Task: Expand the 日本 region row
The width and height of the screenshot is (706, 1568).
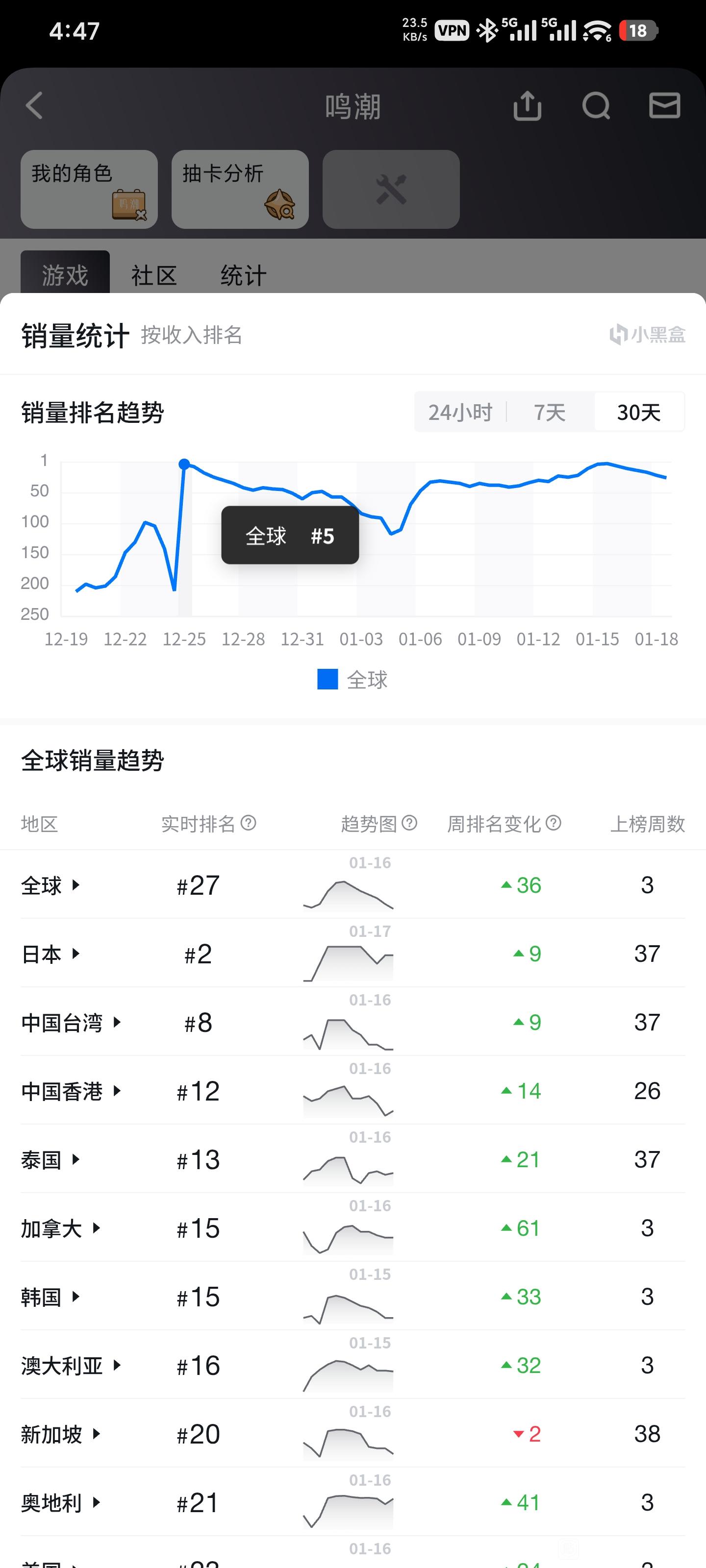Action: pyautogui.click(x=51, y=954)
